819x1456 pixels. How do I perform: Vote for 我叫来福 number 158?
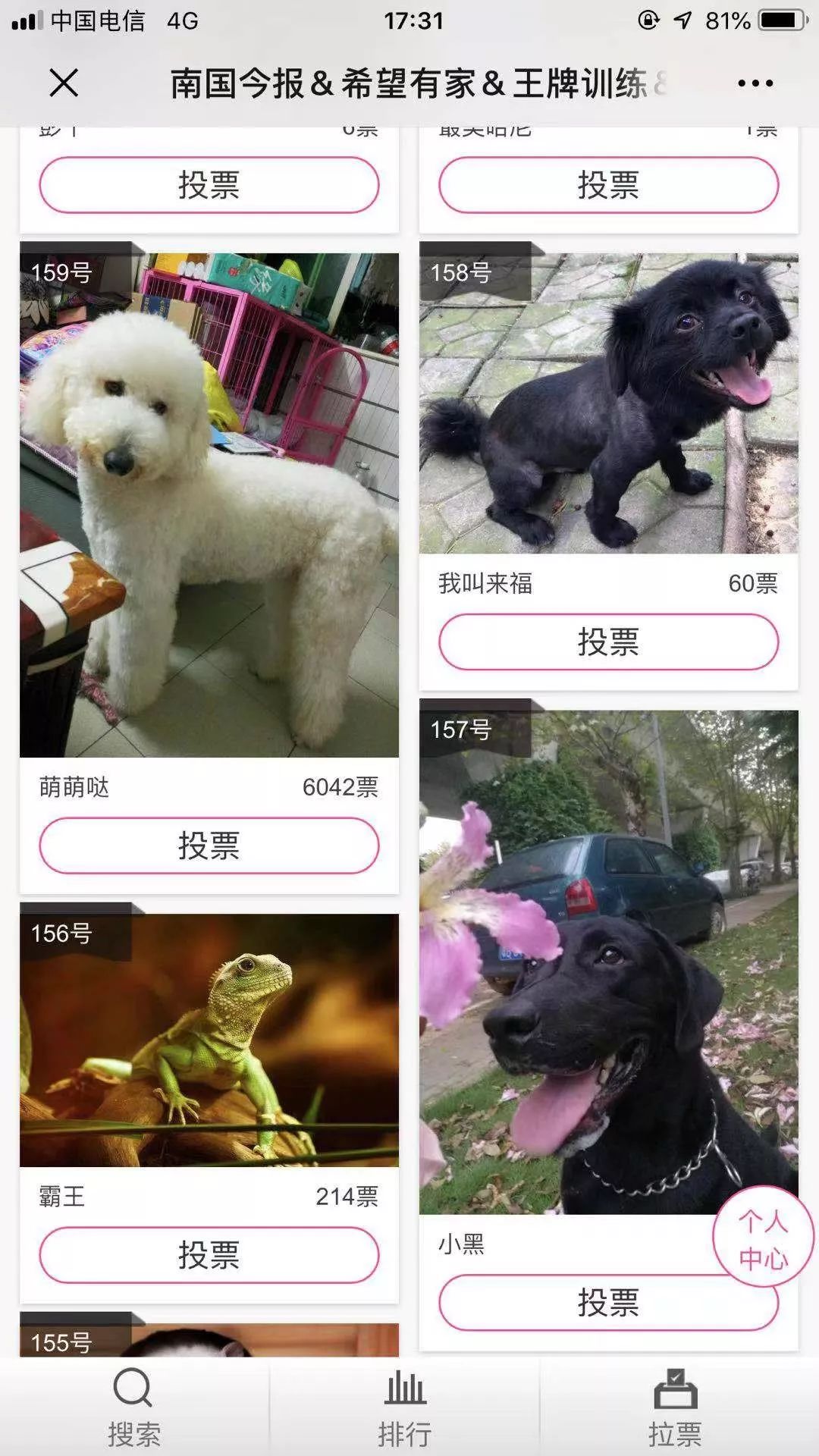(x=608, y=641)
